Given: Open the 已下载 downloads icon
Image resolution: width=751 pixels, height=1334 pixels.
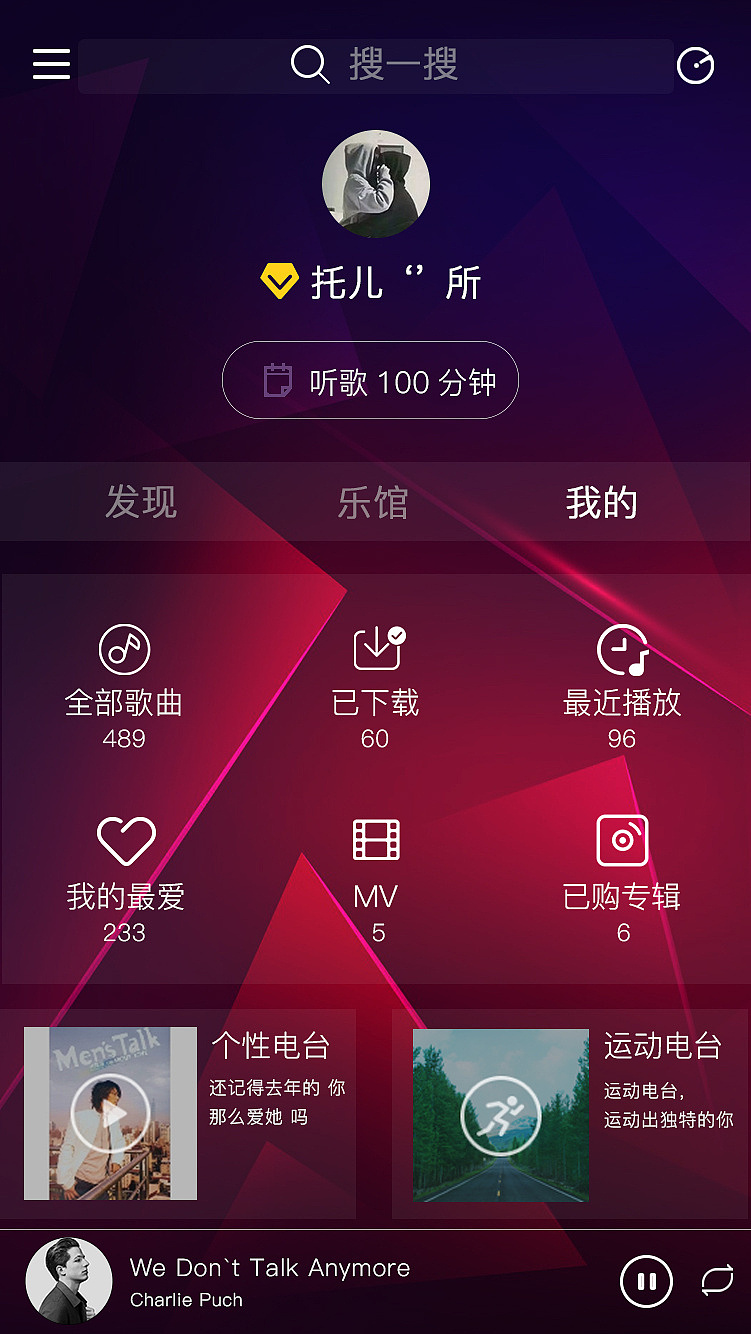Looking at the screenshot, I should point(375,649).
